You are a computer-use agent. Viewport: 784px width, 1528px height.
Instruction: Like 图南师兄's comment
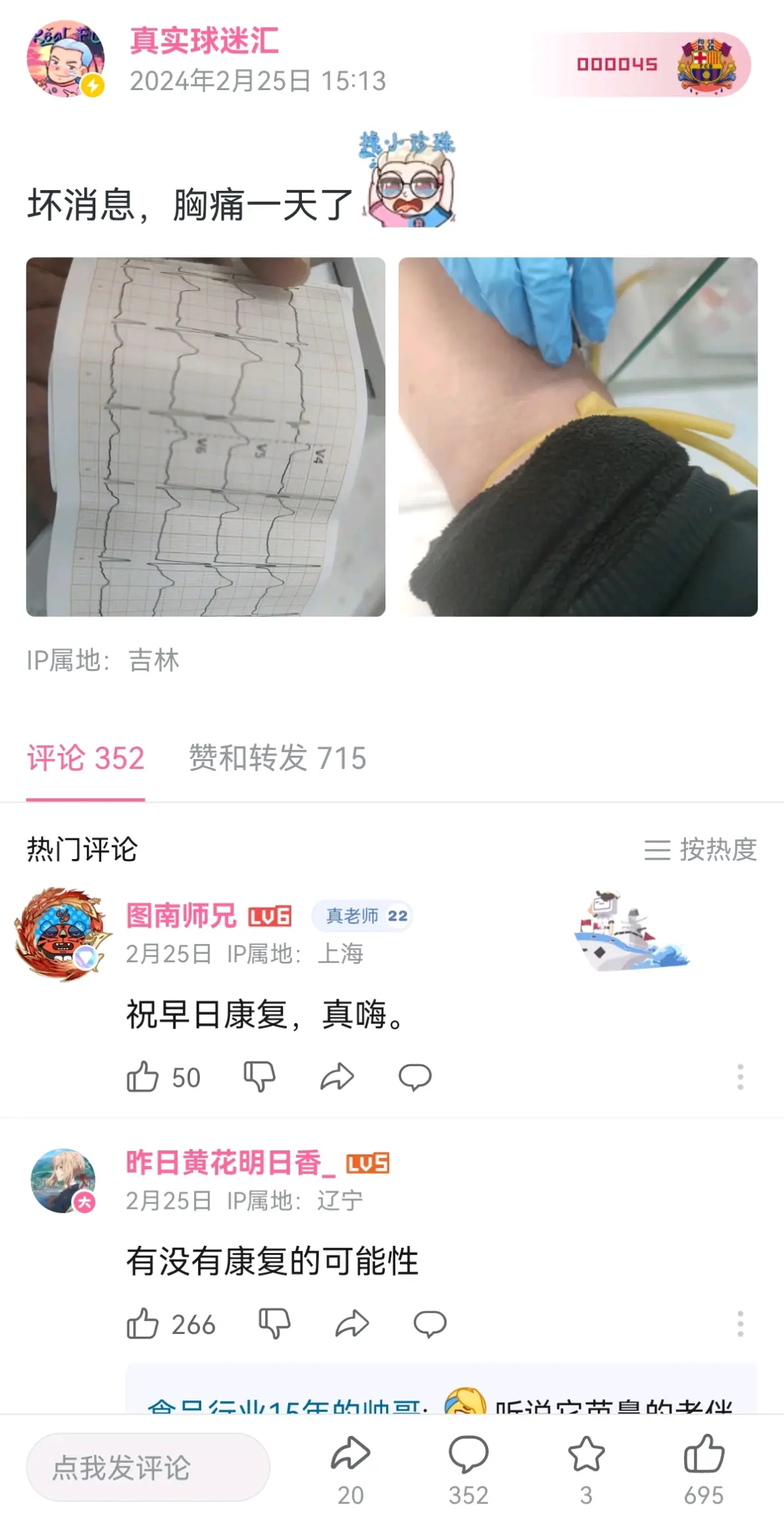pyautogui.click(x=143, y=1077)
